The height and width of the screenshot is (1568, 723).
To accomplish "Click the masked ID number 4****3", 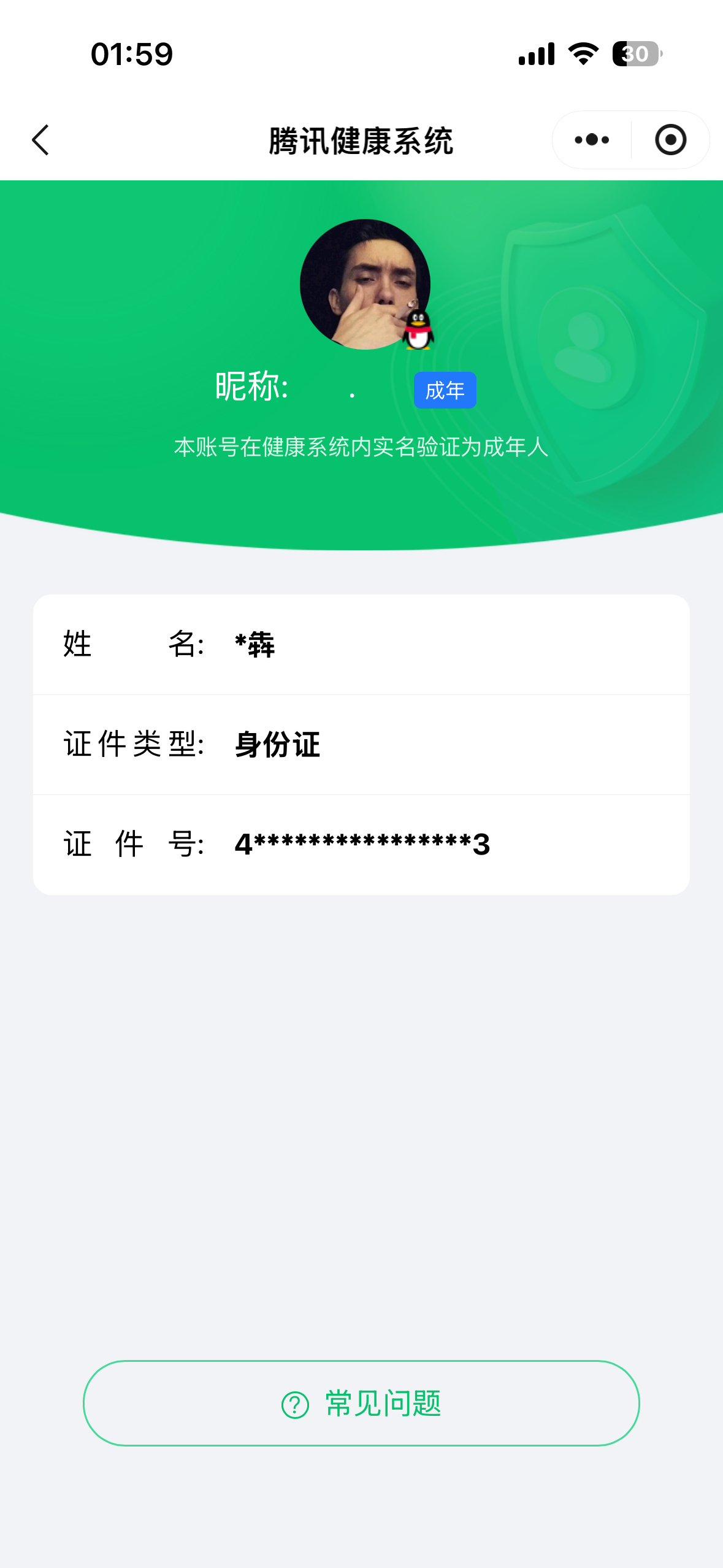I will 361,845.
